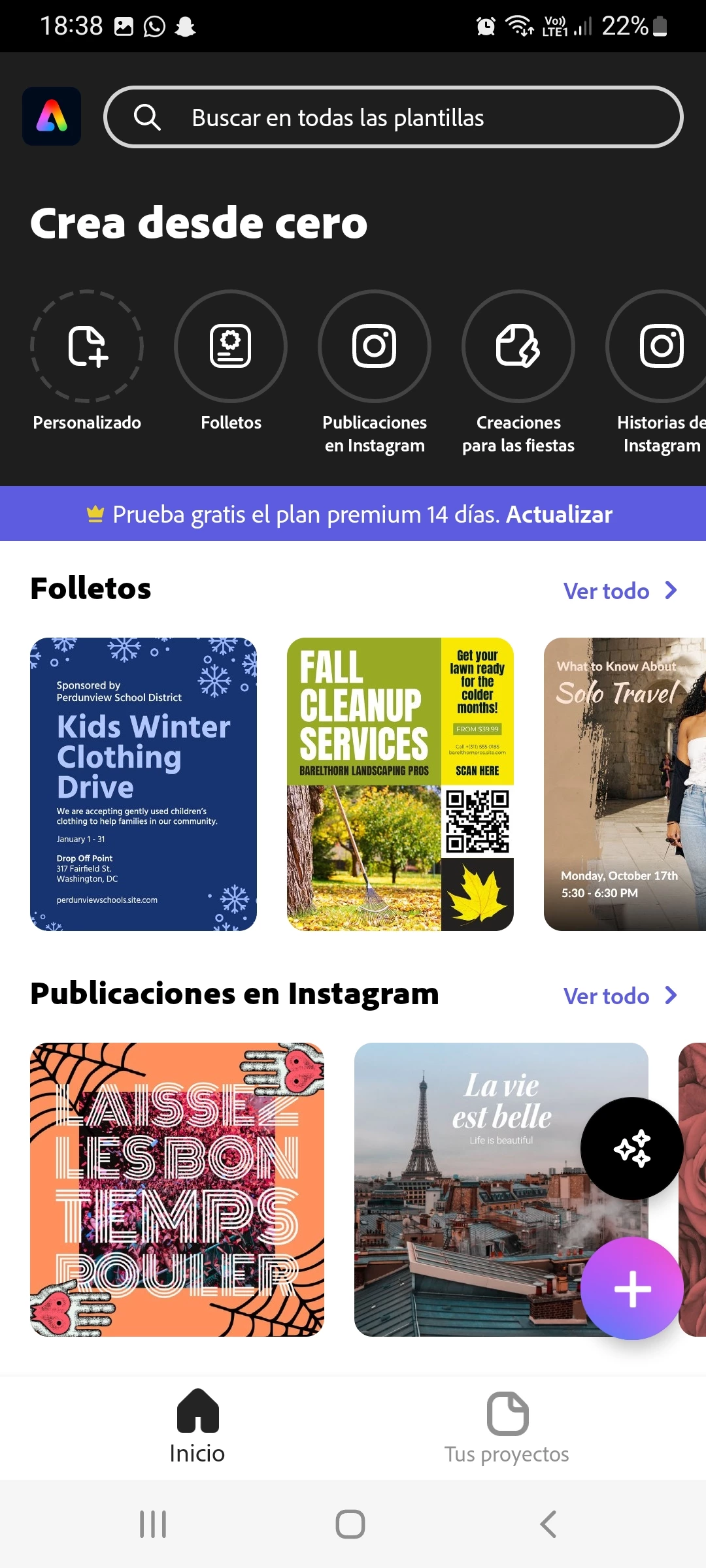Open the Fall Cleanup Services flyer

(400, 784)
